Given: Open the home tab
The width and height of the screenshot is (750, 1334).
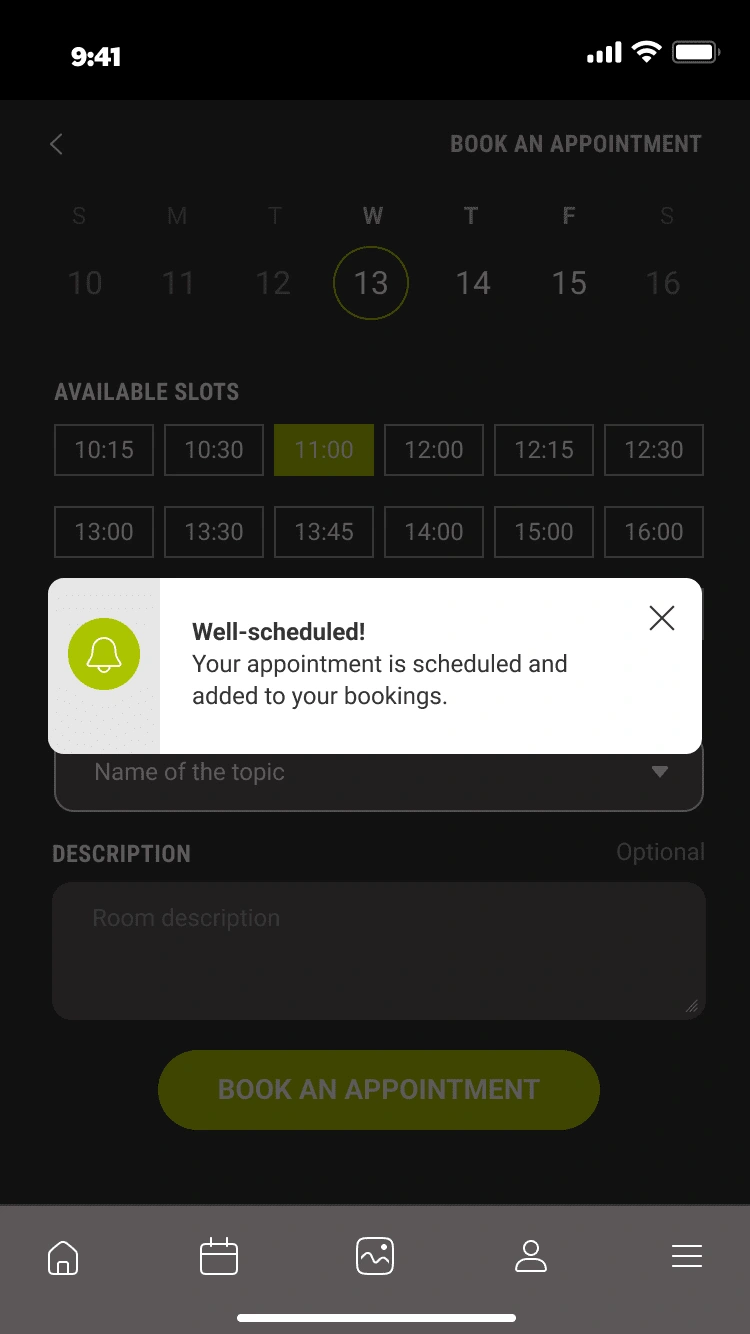Looking at the screenshot, I should (63, 1257).
